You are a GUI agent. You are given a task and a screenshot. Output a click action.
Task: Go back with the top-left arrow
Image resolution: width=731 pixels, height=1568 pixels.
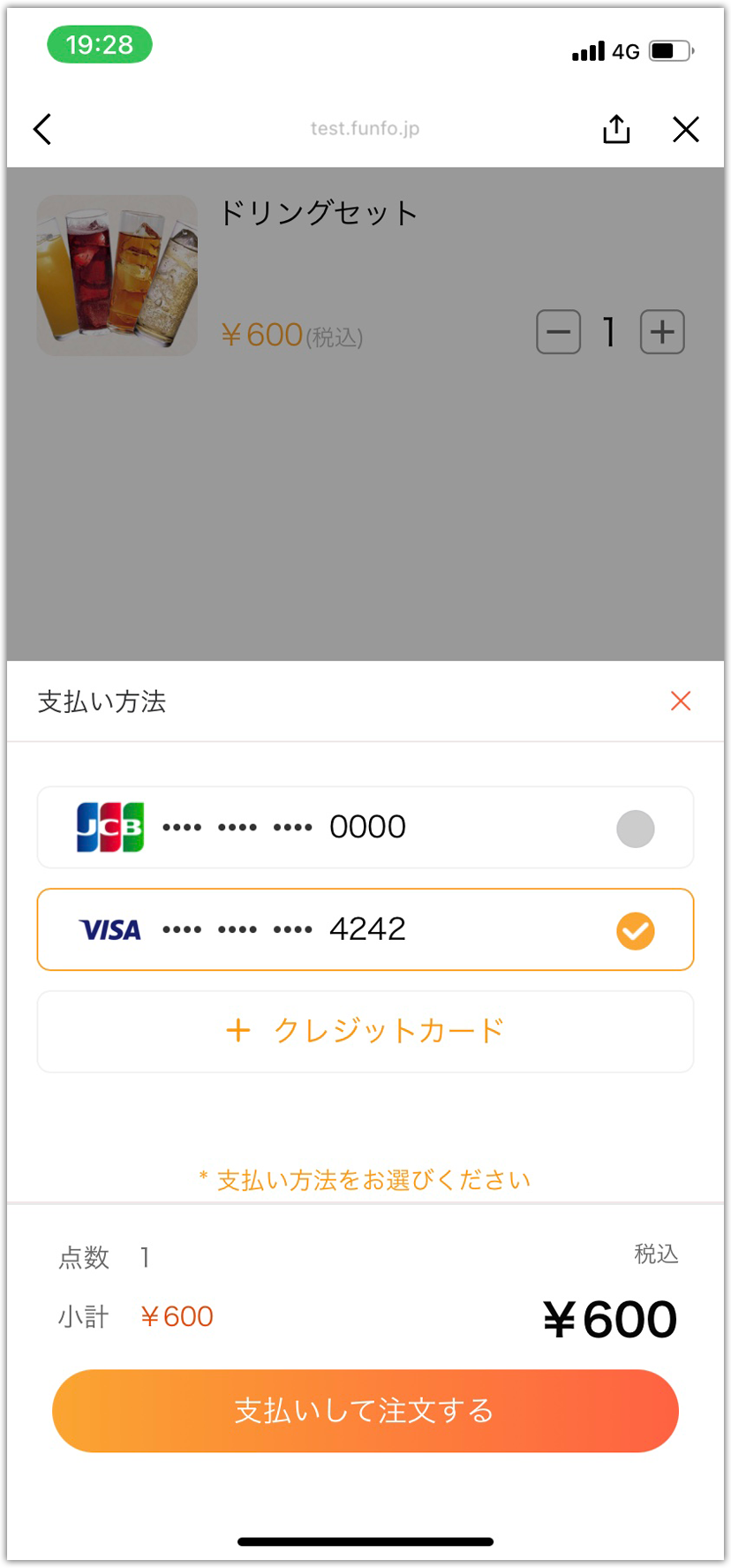tap(42, 129)
